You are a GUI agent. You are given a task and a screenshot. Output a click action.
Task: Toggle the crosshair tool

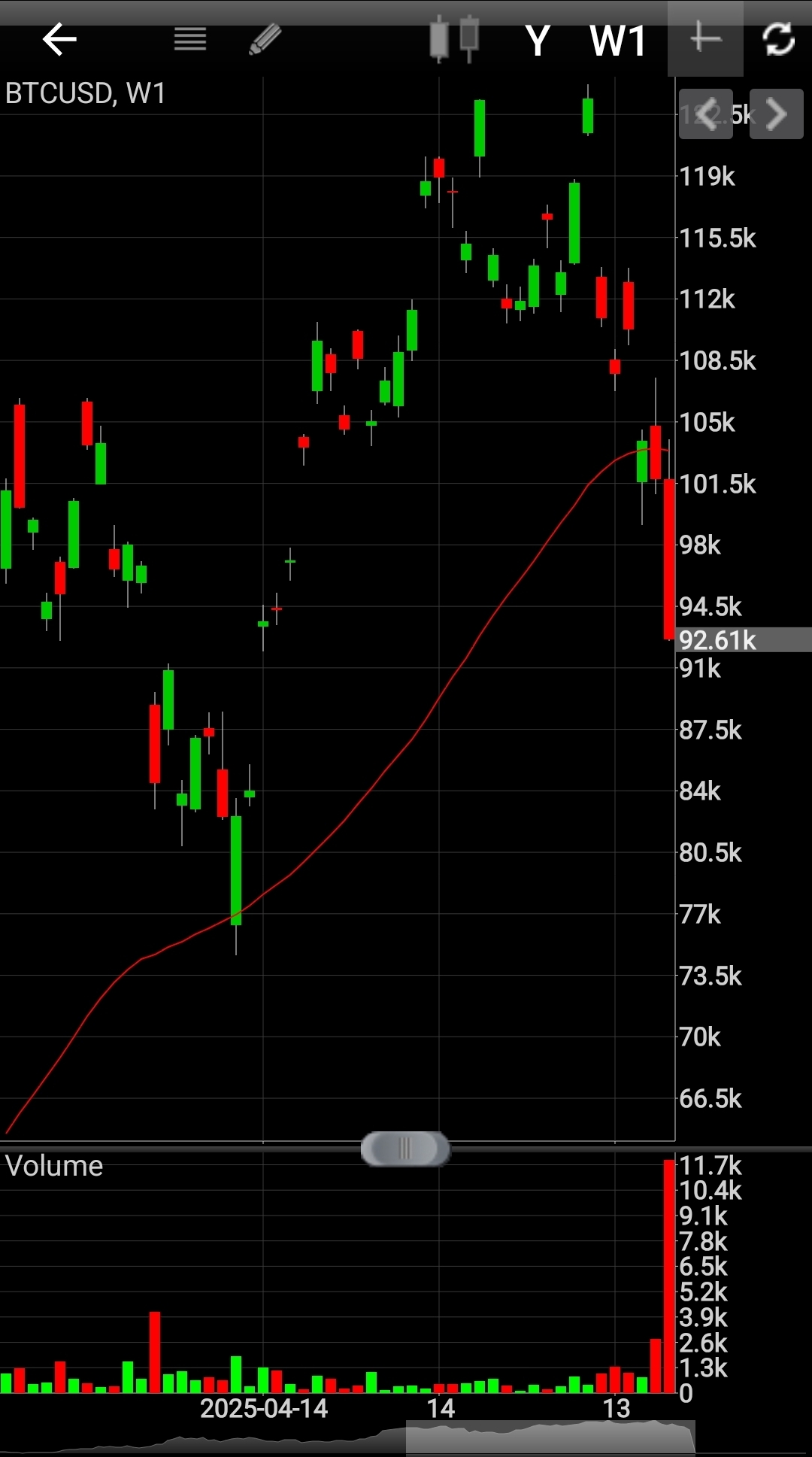point(705,38)
